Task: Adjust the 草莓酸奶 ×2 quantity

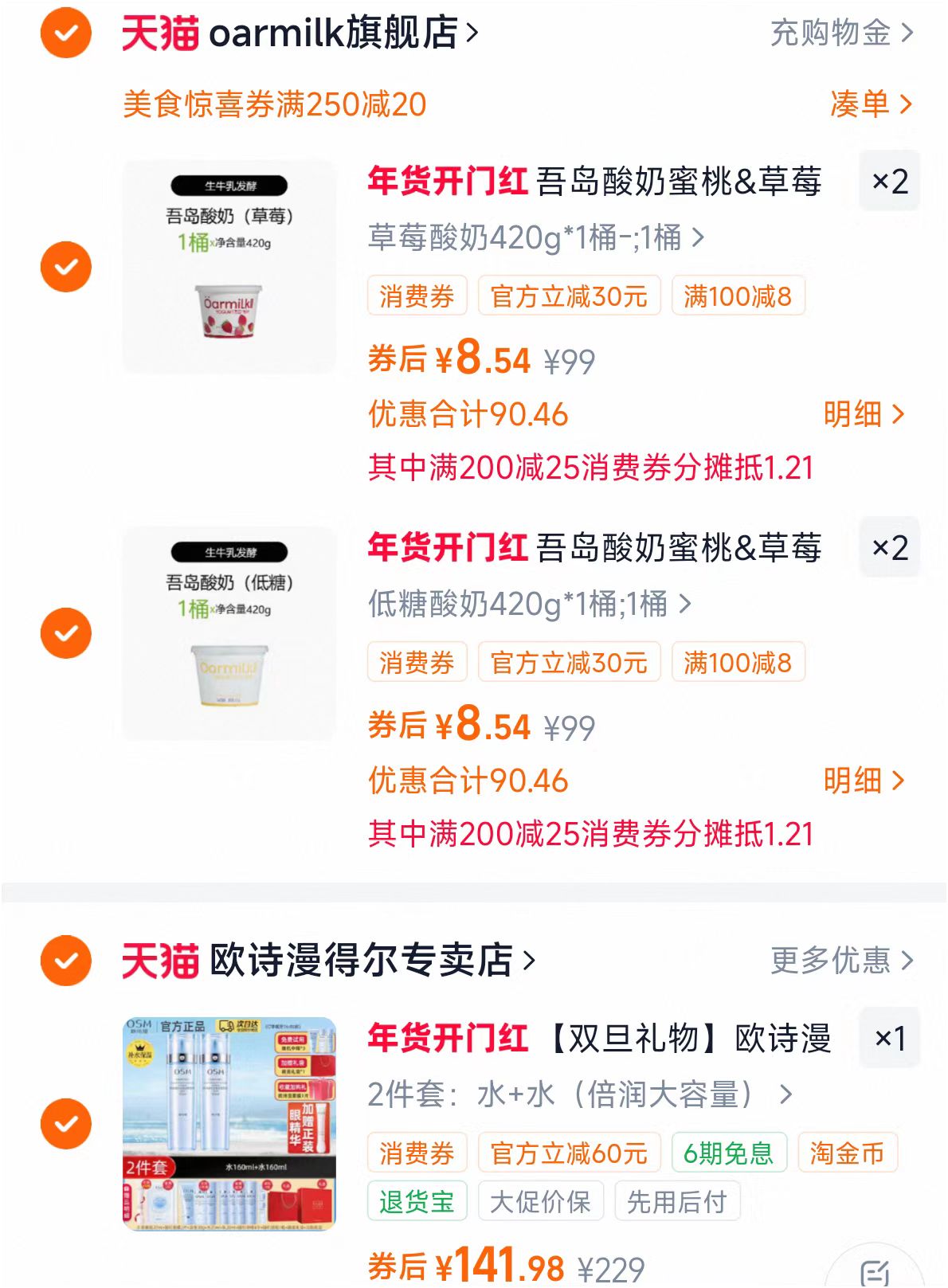Action: [x=890, y=182]
